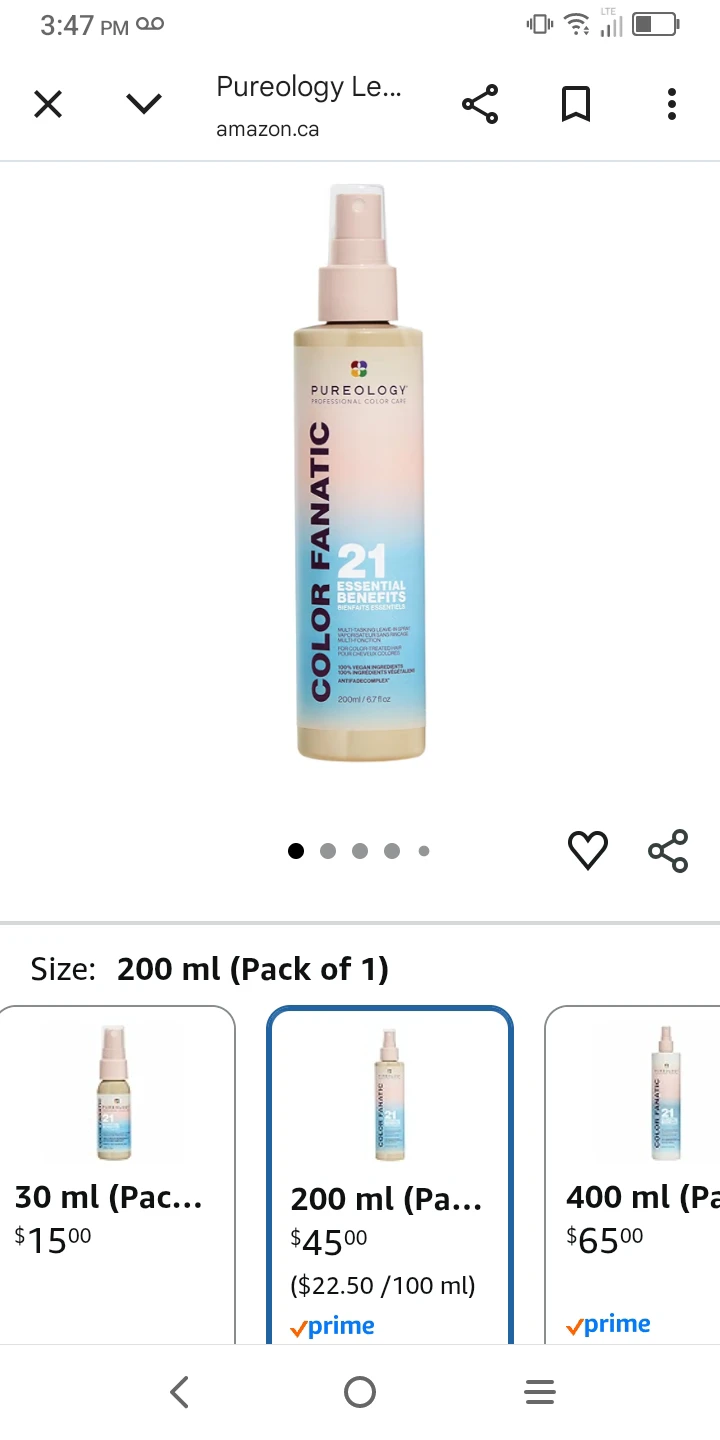
Task: Expand the page info chevron
Action: pos(144,104)
